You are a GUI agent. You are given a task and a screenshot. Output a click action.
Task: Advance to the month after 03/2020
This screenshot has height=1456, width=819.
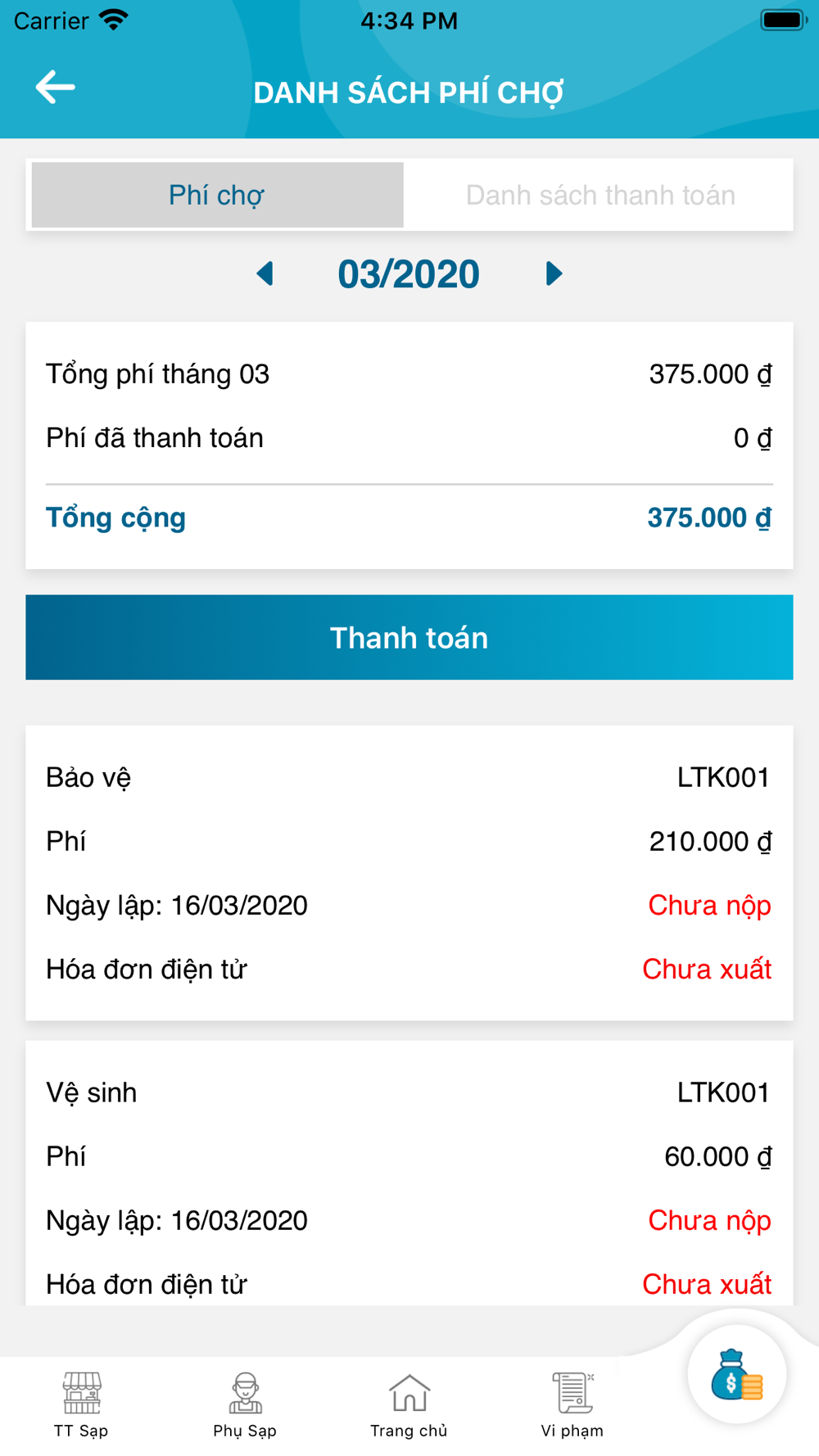click(x=554, y=274)
